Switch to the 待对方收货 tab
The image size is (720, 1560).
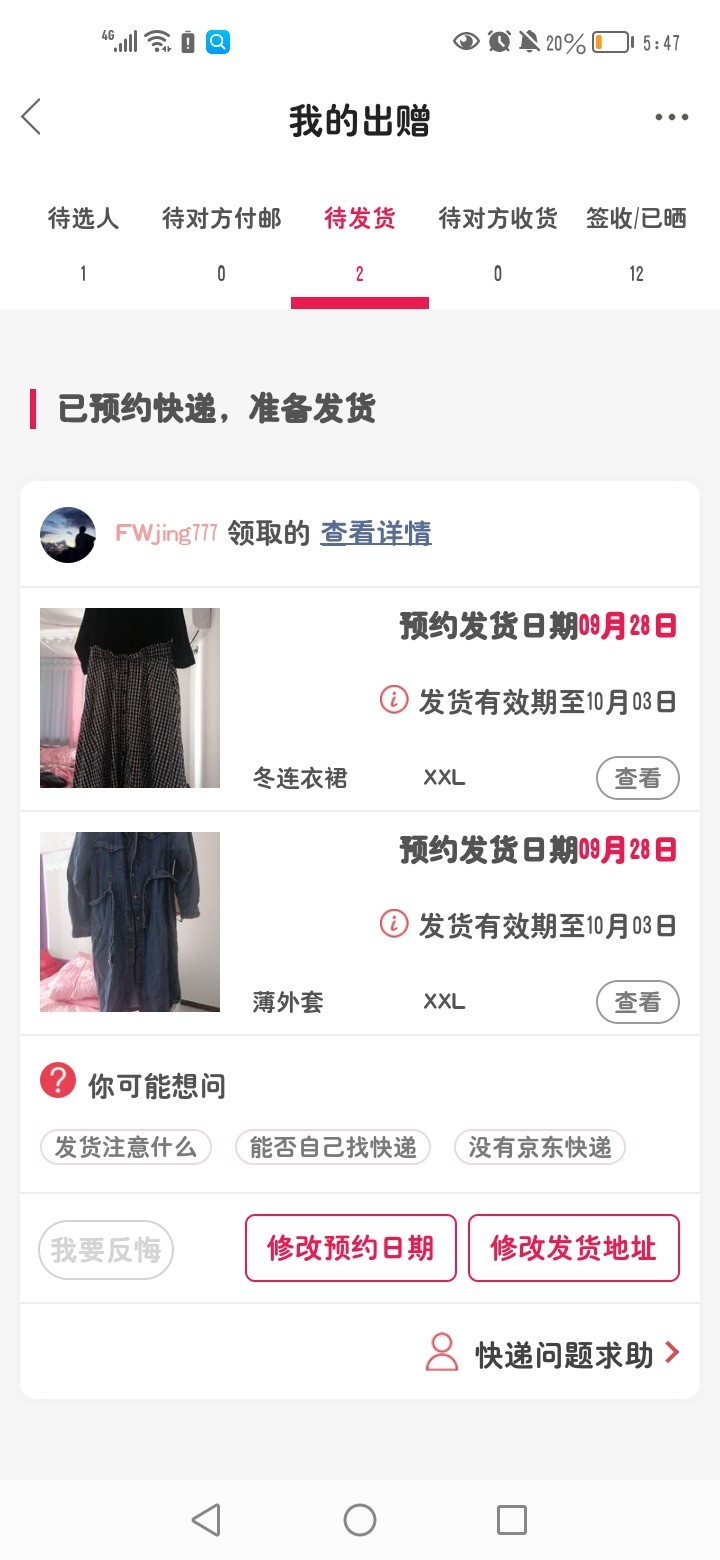498,219
